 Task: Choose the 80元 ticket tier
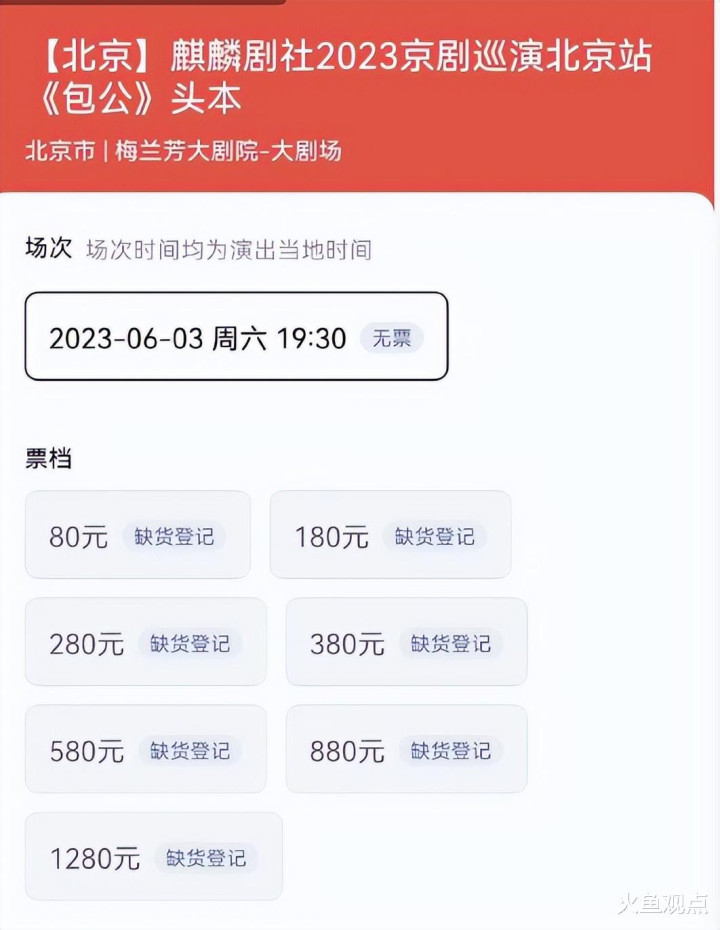[137, 535]
